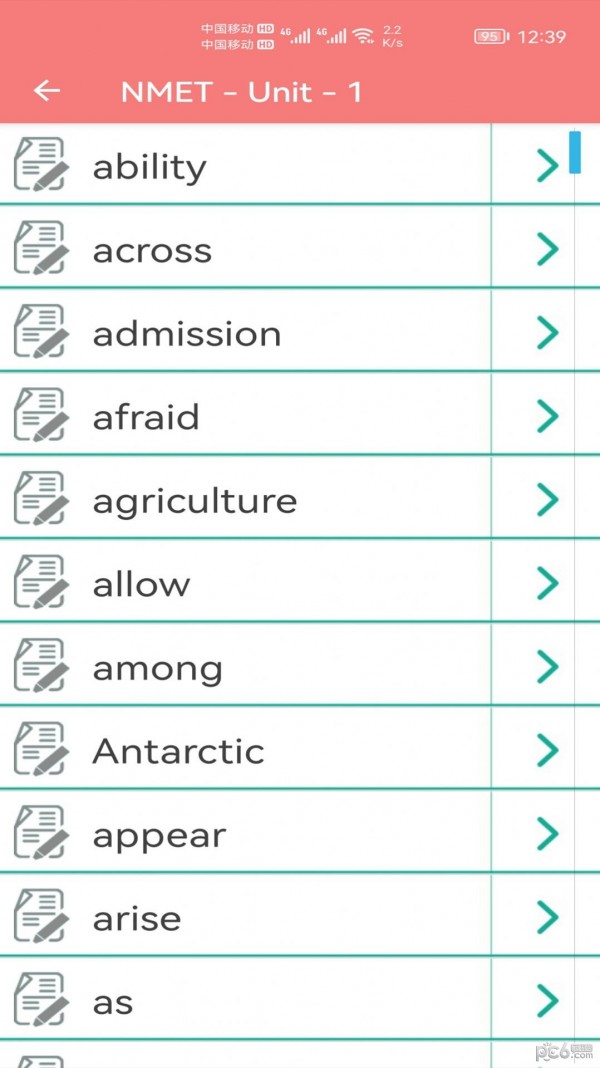Image resolution: width=600 pixels, height=1068 pixels.
Task: Choose 'among' from the word list
Action: click(x=158, y=668)
